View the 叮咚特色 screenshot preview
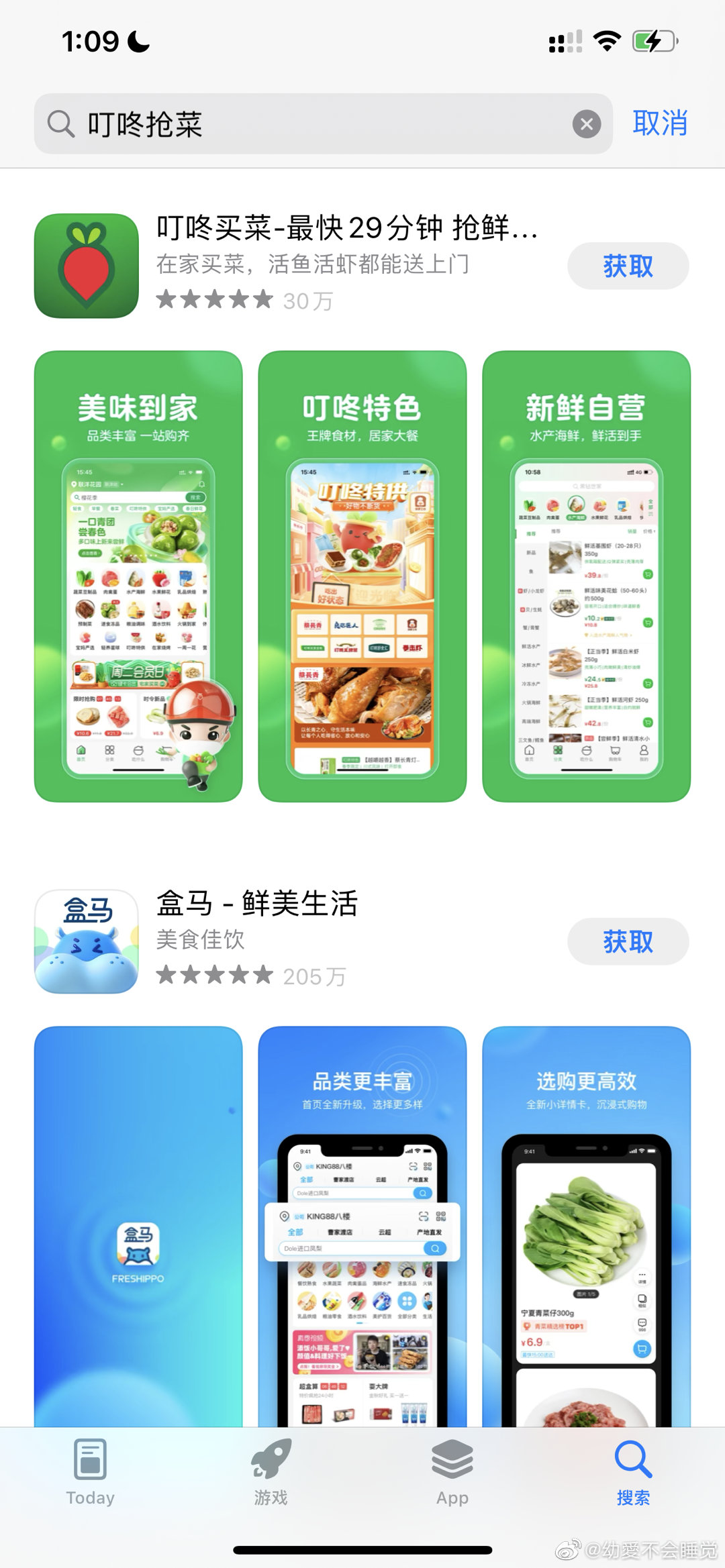 pyautogui.click(x=362, y=576)
